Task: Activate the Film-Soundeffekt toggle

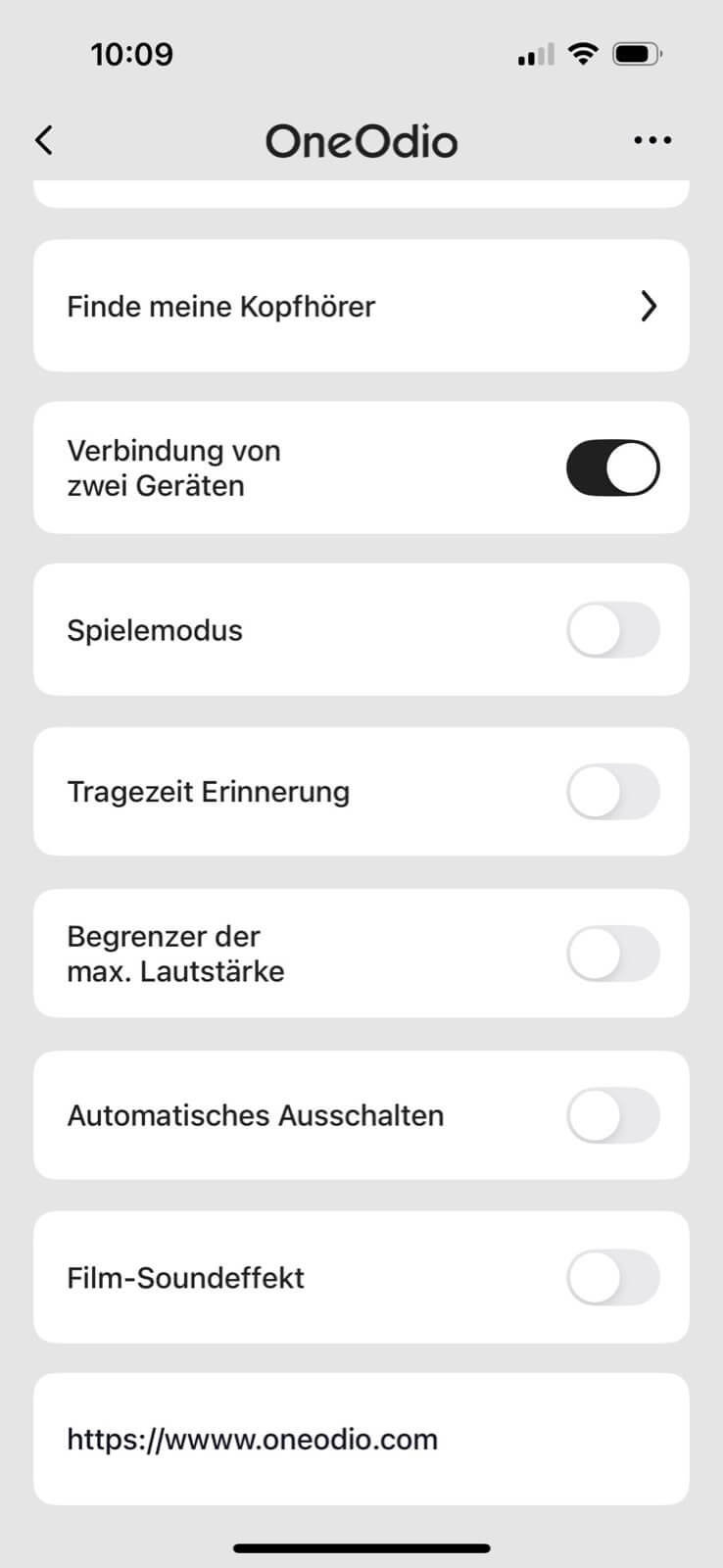Action: [x=613, y=1278]
